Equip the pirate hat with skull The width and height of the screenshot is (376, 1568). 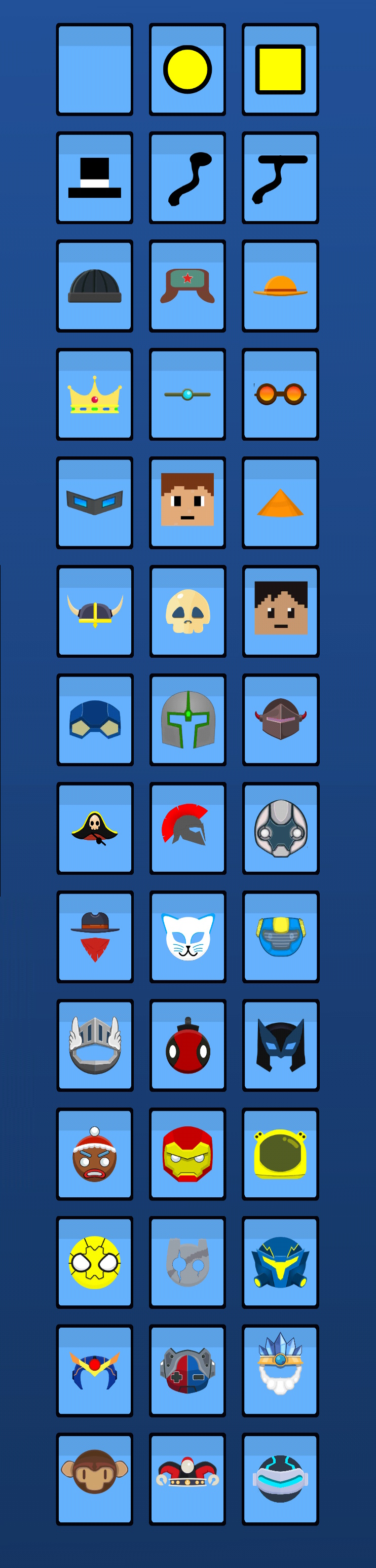tap(94, 828)
